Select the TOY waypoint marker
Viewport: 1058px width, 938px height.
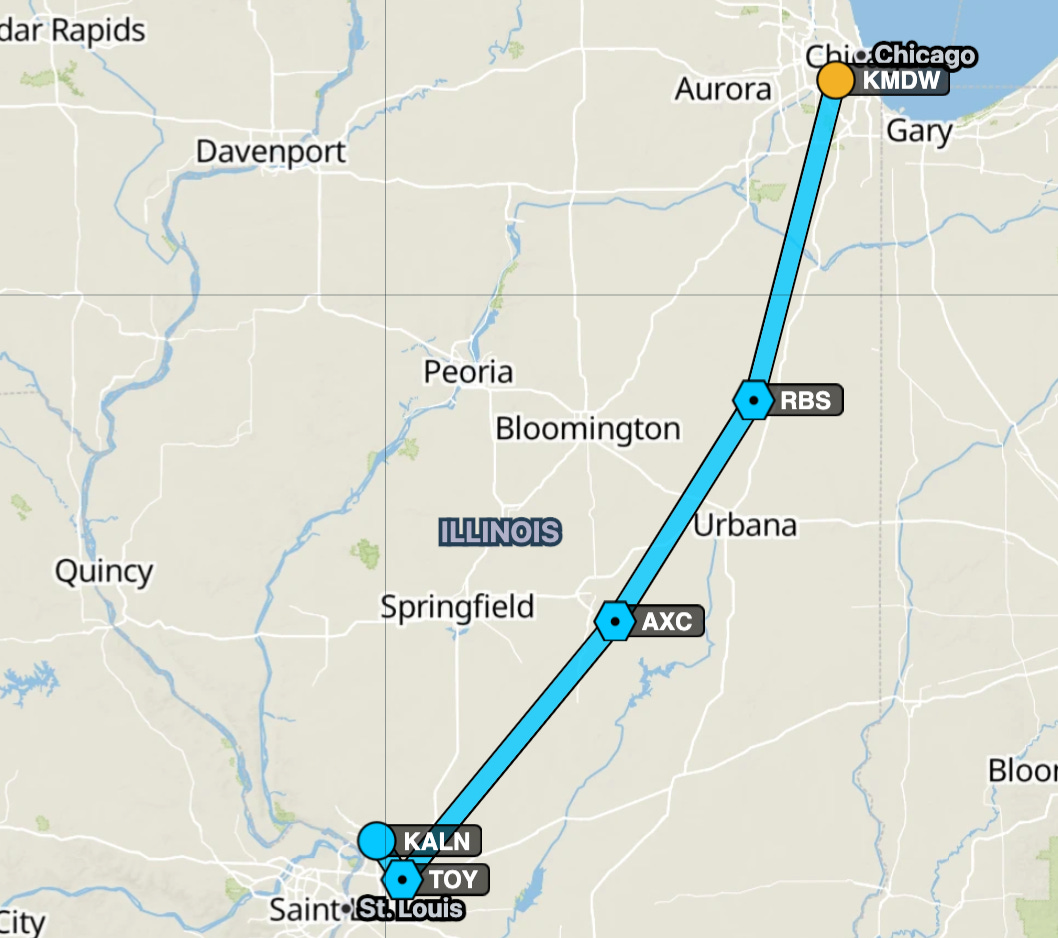(x=402, y=880)
